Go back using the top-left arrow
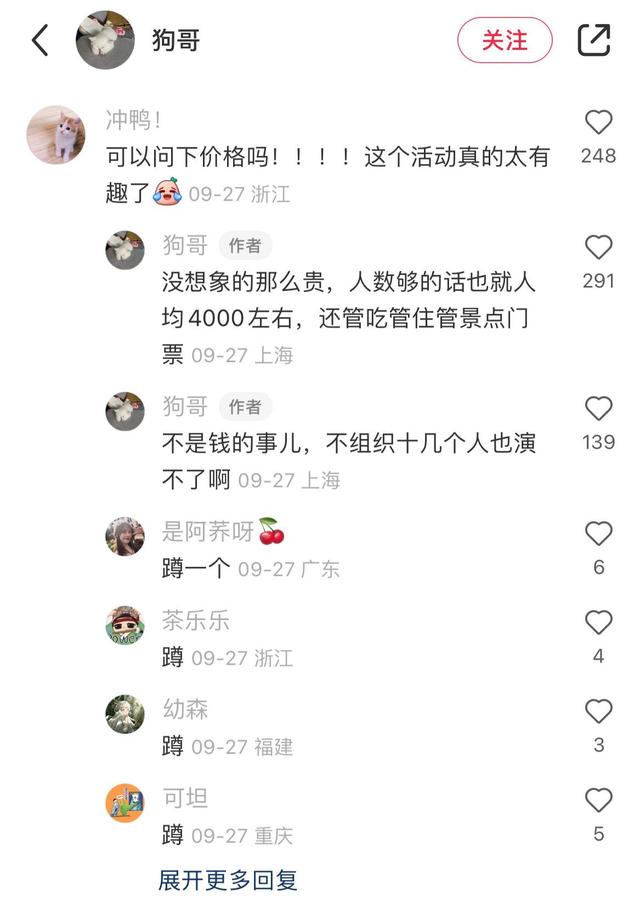640x920 pixels. pos(40,40)
